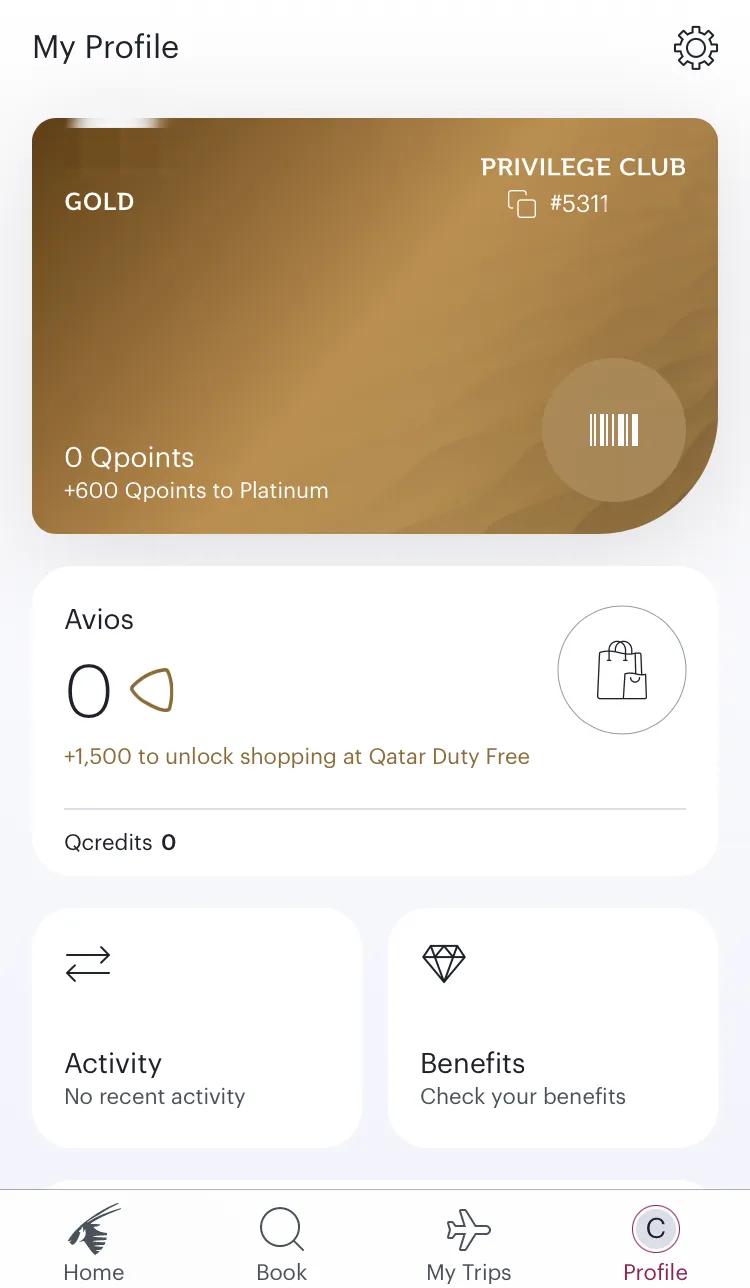Check your Benefits card

point(553,1027)
